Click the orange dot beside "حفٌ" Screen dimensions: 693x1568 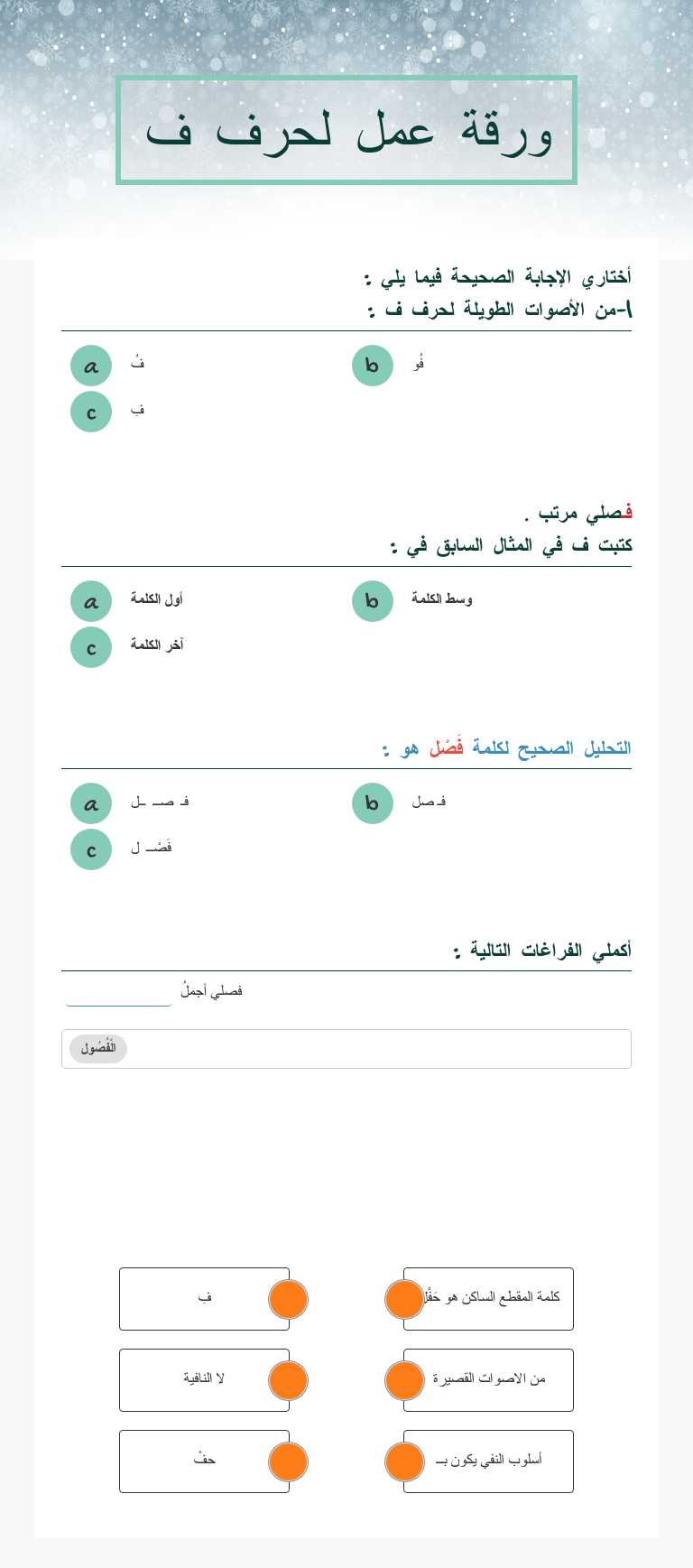[288, 1461]
